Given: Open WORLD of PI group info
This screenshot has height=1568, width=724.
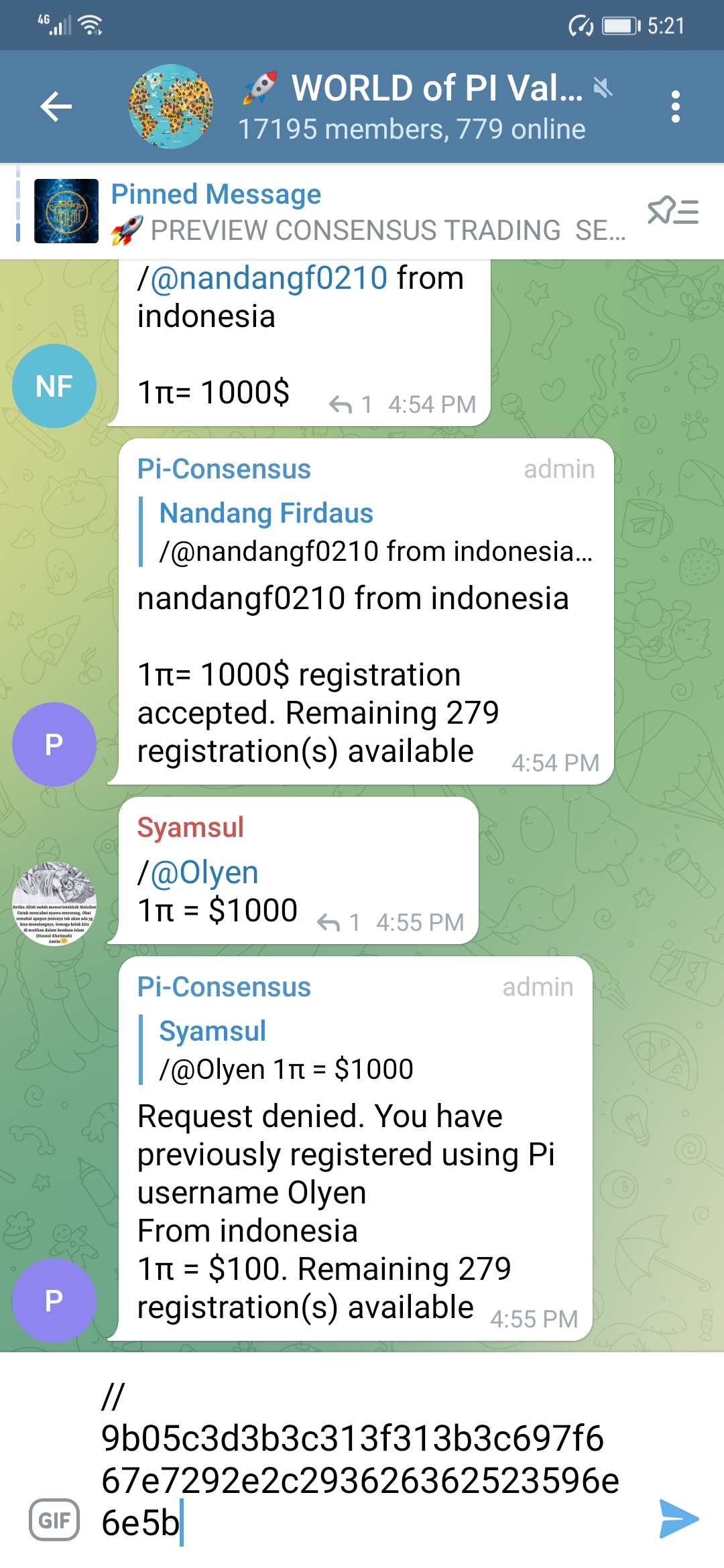Looking at the screenshot, I should [x=410, y=107].
